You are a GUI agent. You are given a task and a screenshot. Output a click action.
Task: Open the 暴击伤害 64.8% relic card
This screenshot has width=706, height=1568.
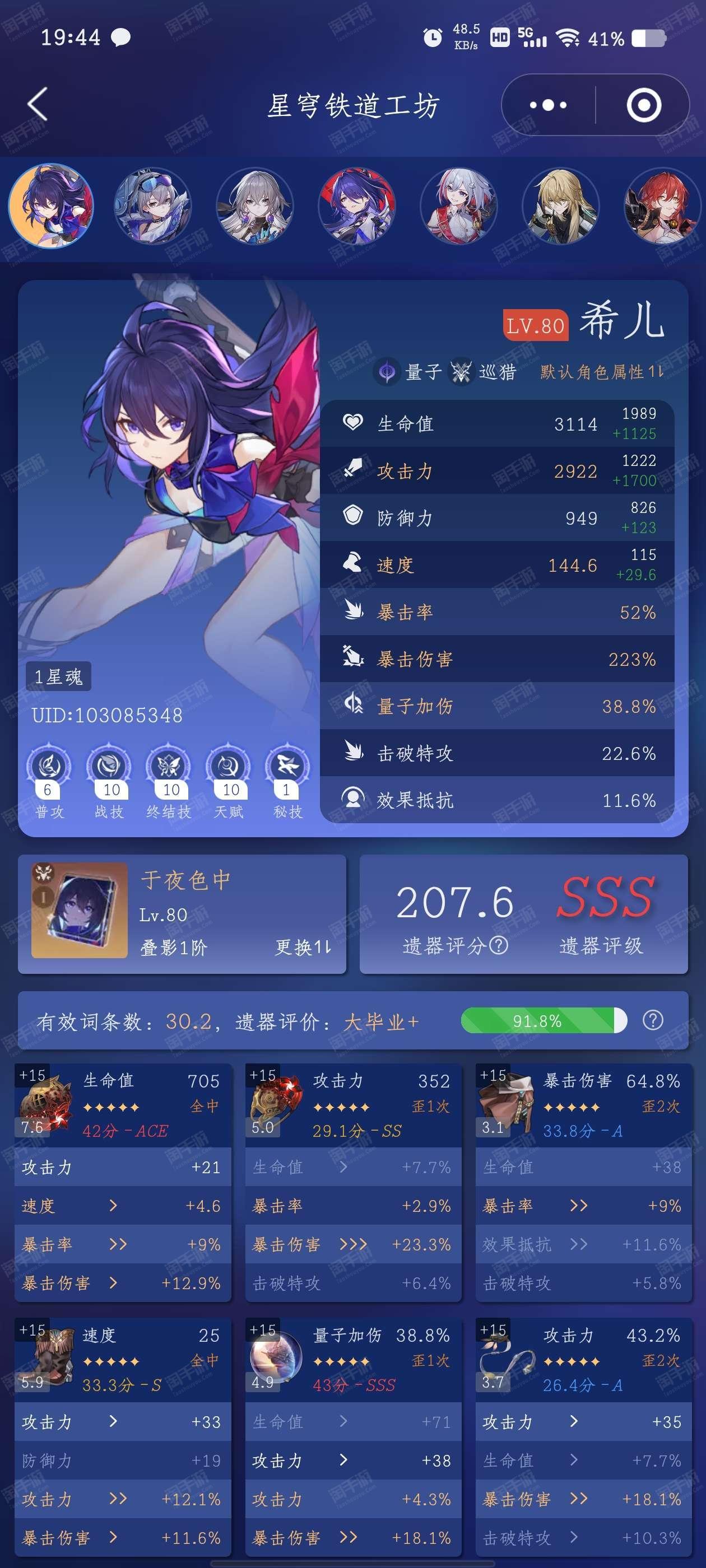tap(583, 1182)
